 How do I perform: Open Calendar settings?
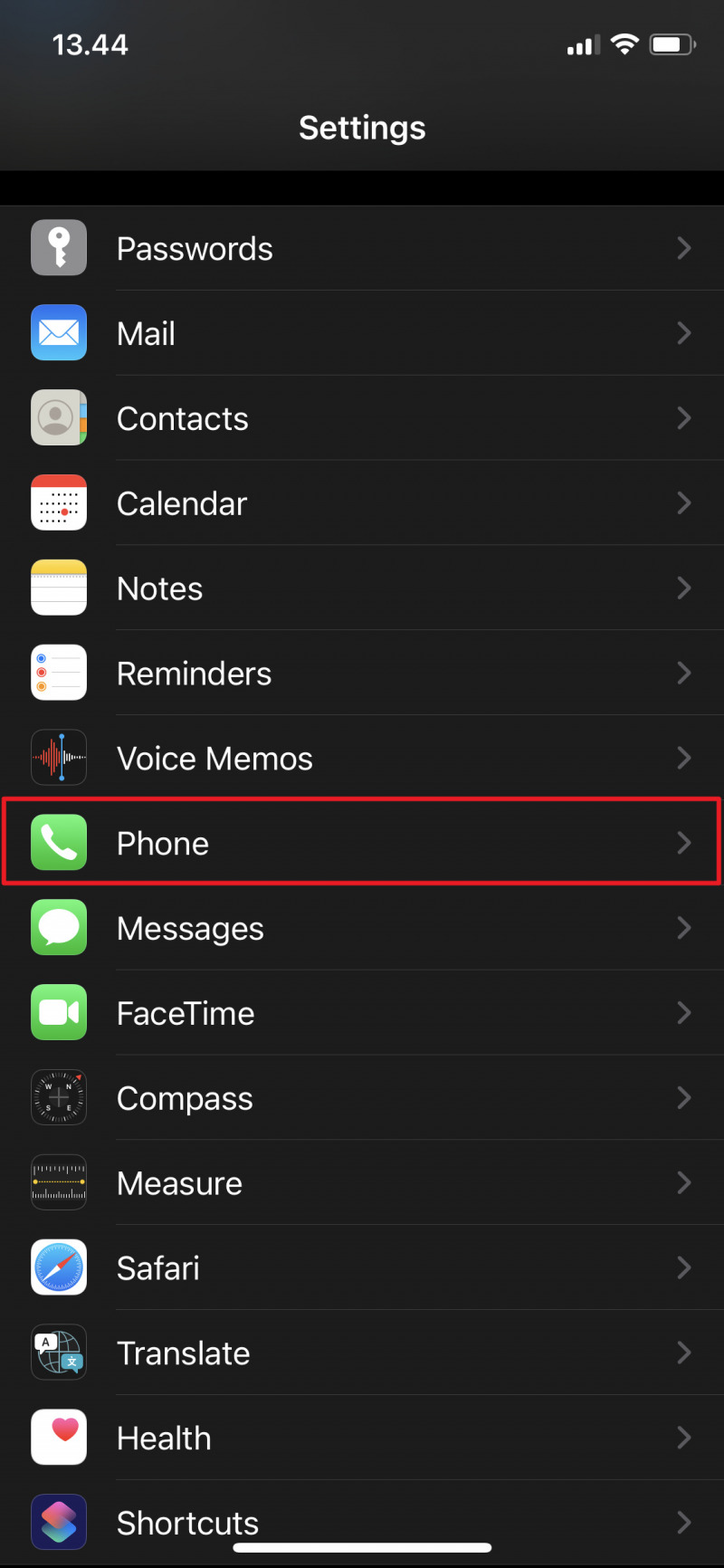362,503
